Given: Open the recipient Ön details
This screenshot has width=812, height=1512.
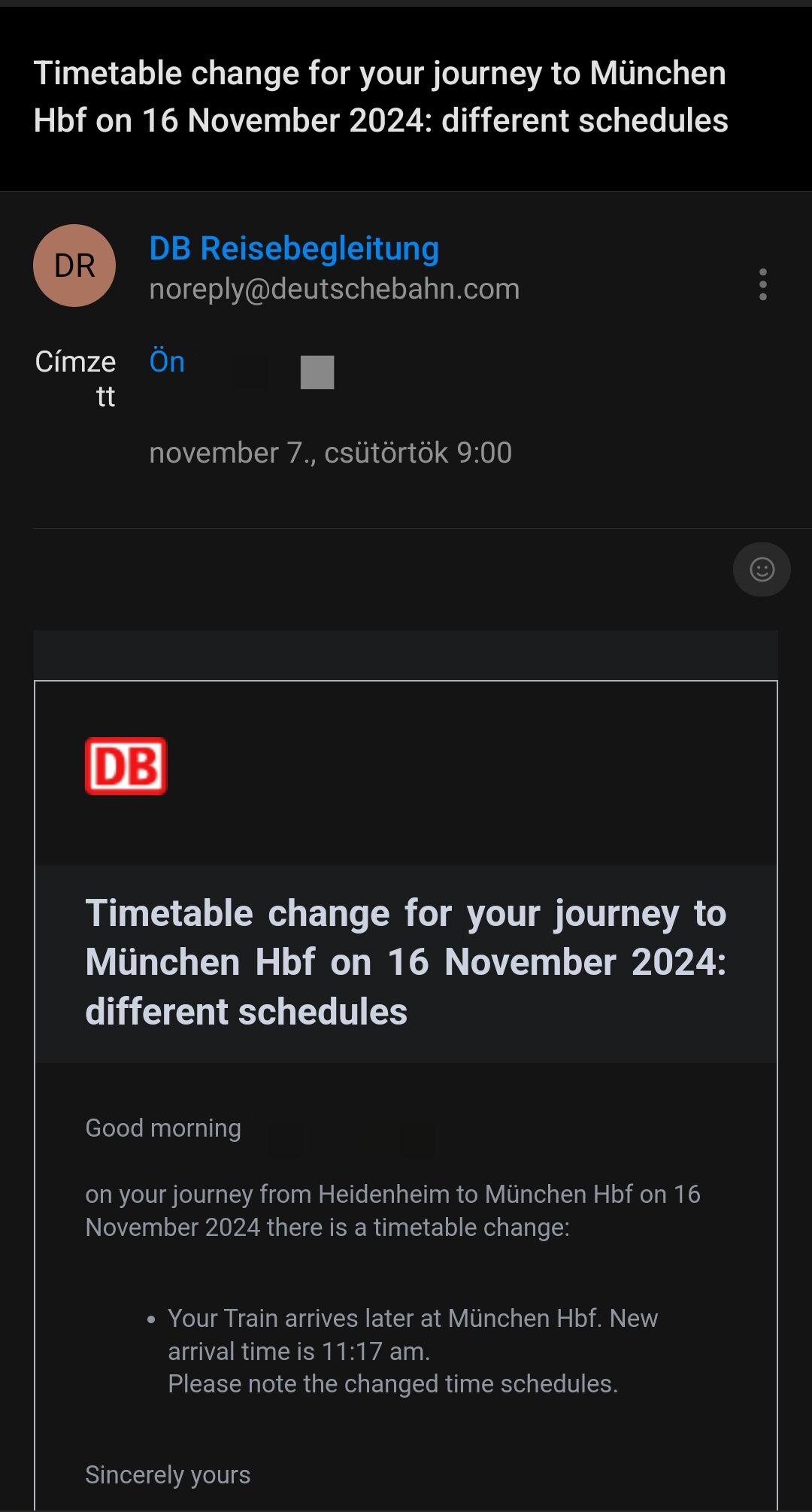Looking at the screenshot, I should 167,362.
